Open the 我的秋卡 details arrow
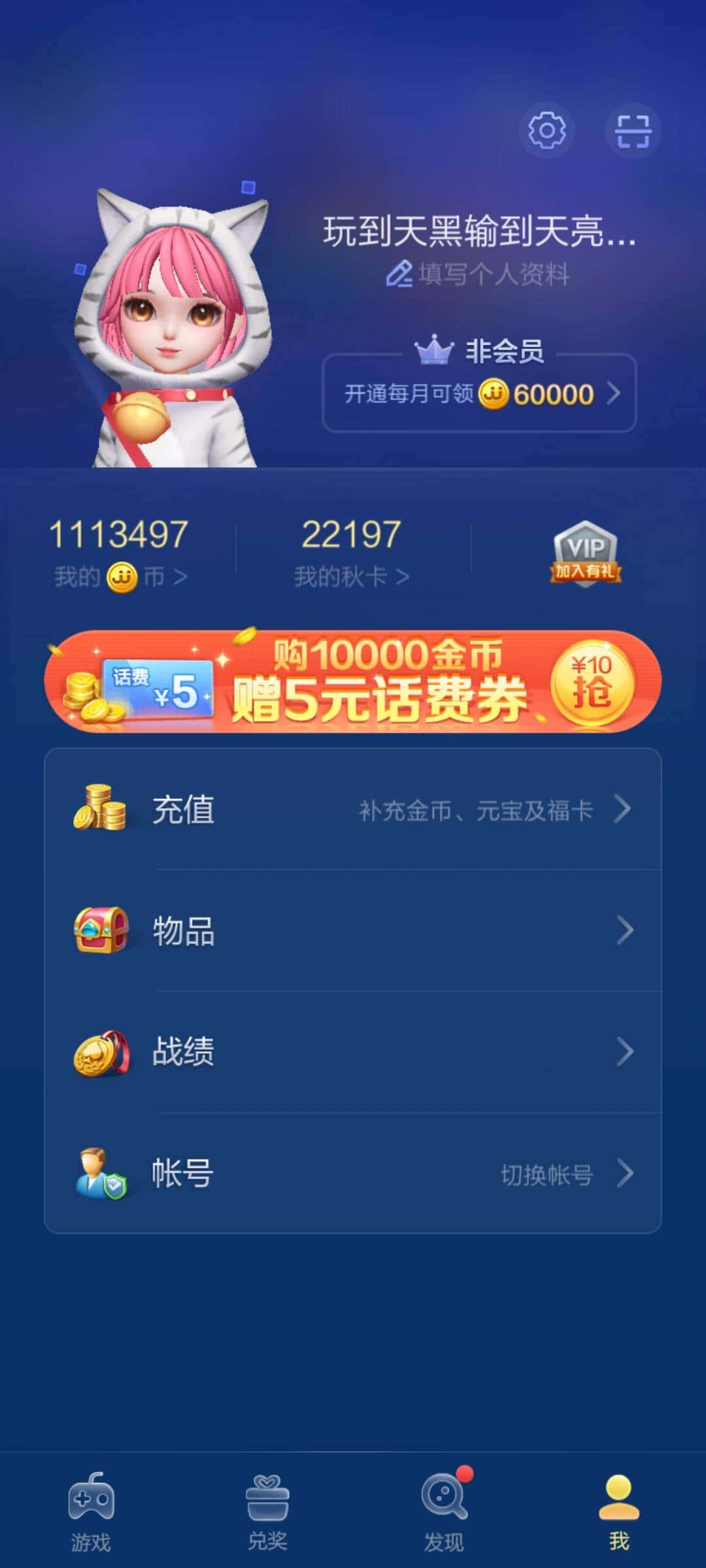This screenshot has width=706, height=1568. (403, 576)
